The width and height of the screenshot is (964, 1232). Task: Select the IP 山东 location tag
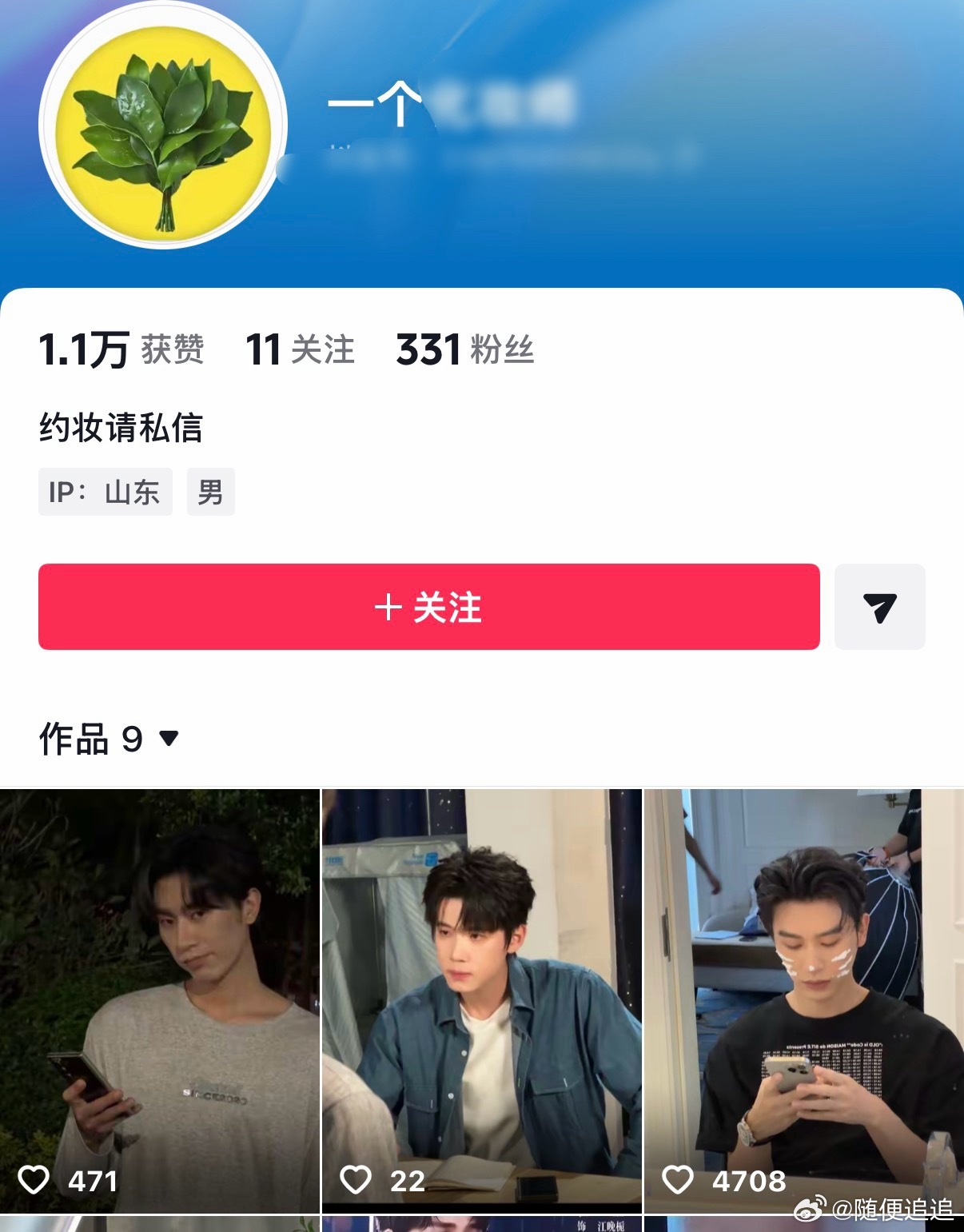(x=105, y=492)
